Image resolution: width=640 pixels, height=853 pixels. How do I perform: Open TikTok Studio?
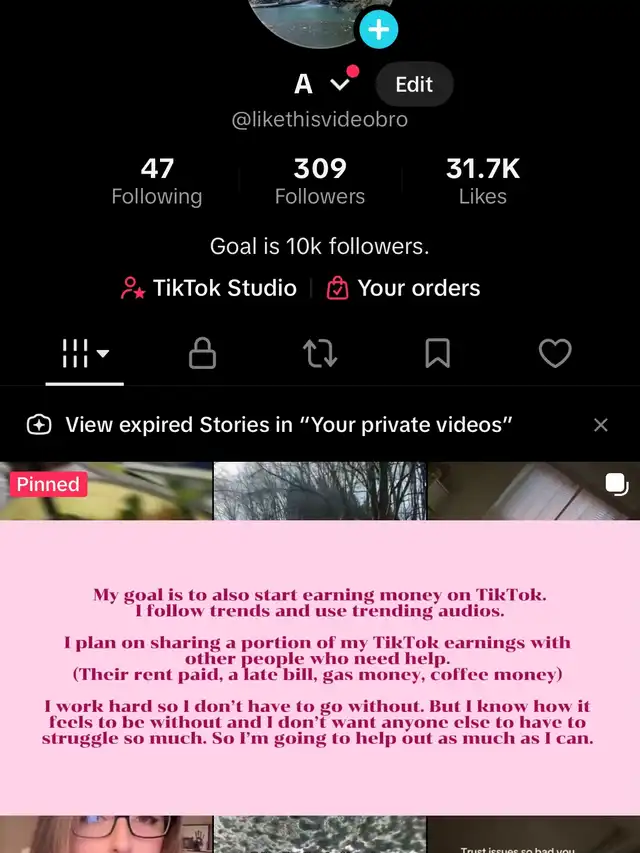coord(209,288)
